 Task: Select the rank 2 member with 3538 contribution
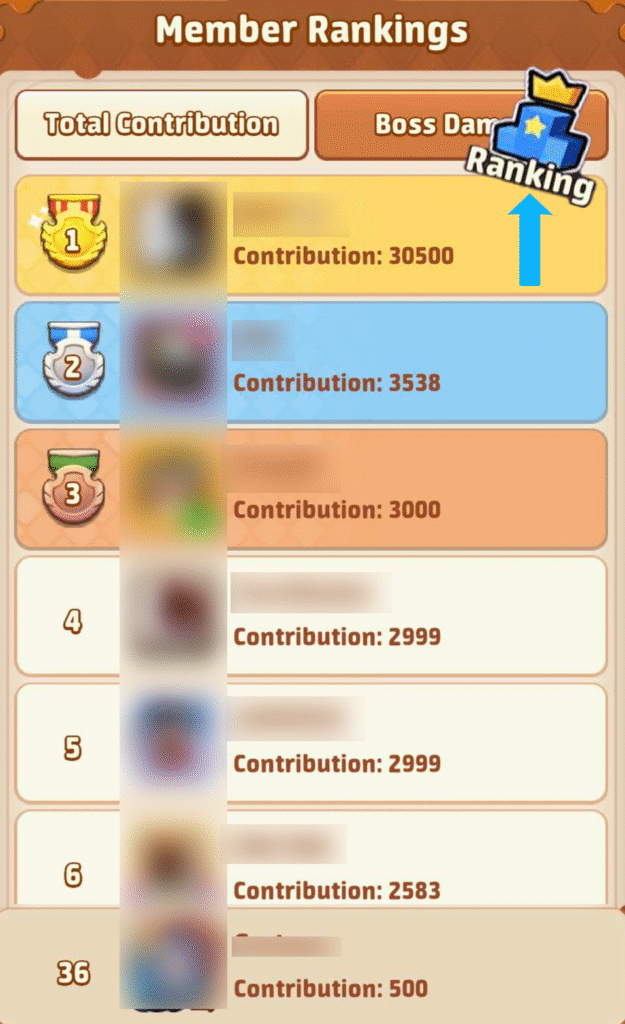click(311, 362)
